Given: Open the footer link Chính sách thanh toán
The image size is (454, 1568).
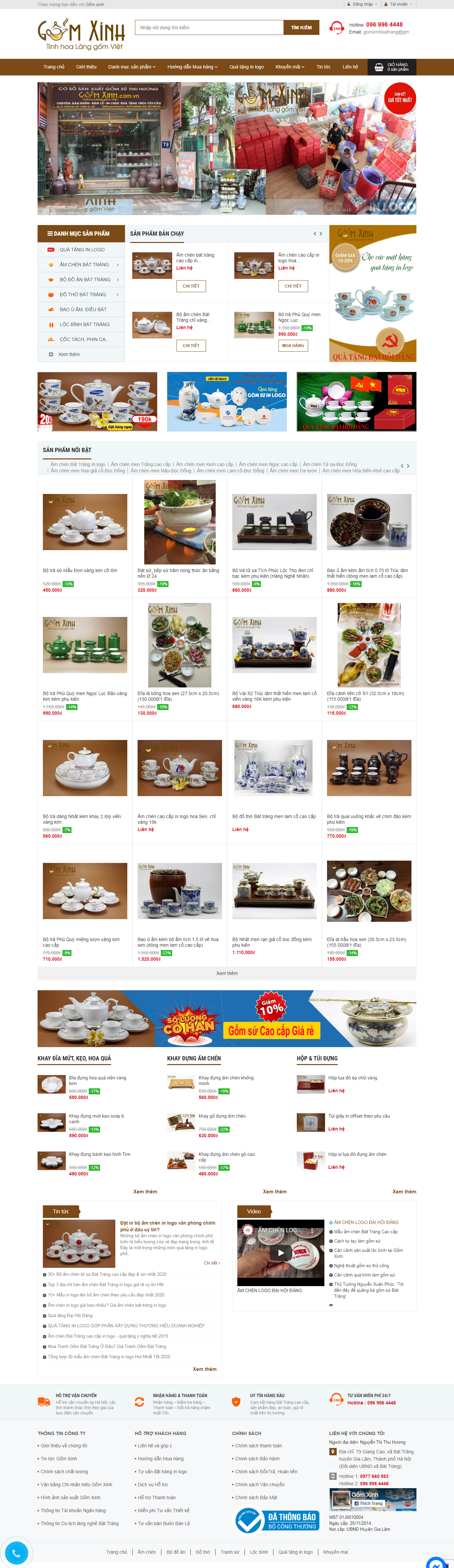Looking at the screenshot, I should tap(258, 1446).
